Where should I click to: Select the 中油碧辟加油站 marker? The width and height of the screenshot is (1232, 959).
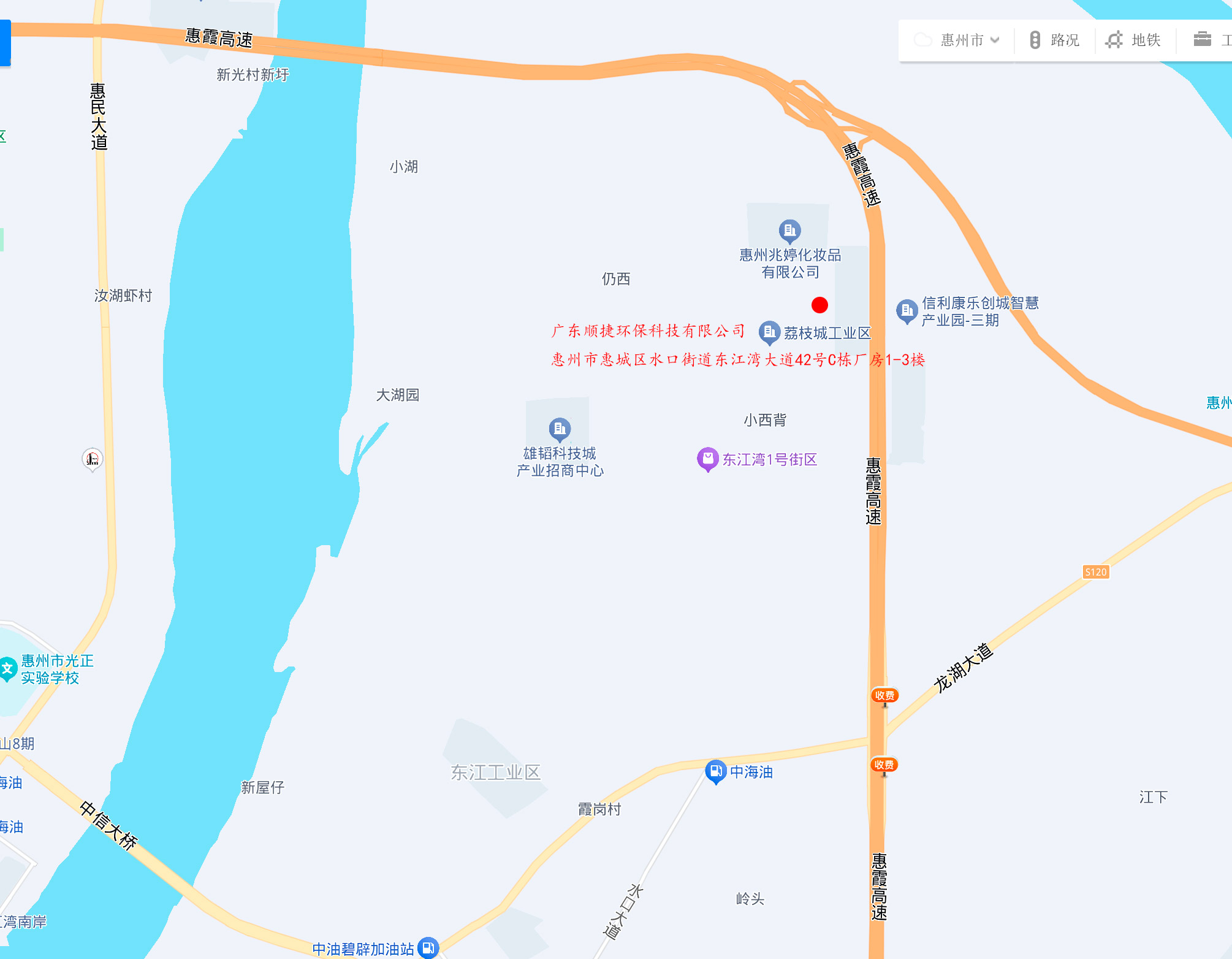(x=428, y=948)
